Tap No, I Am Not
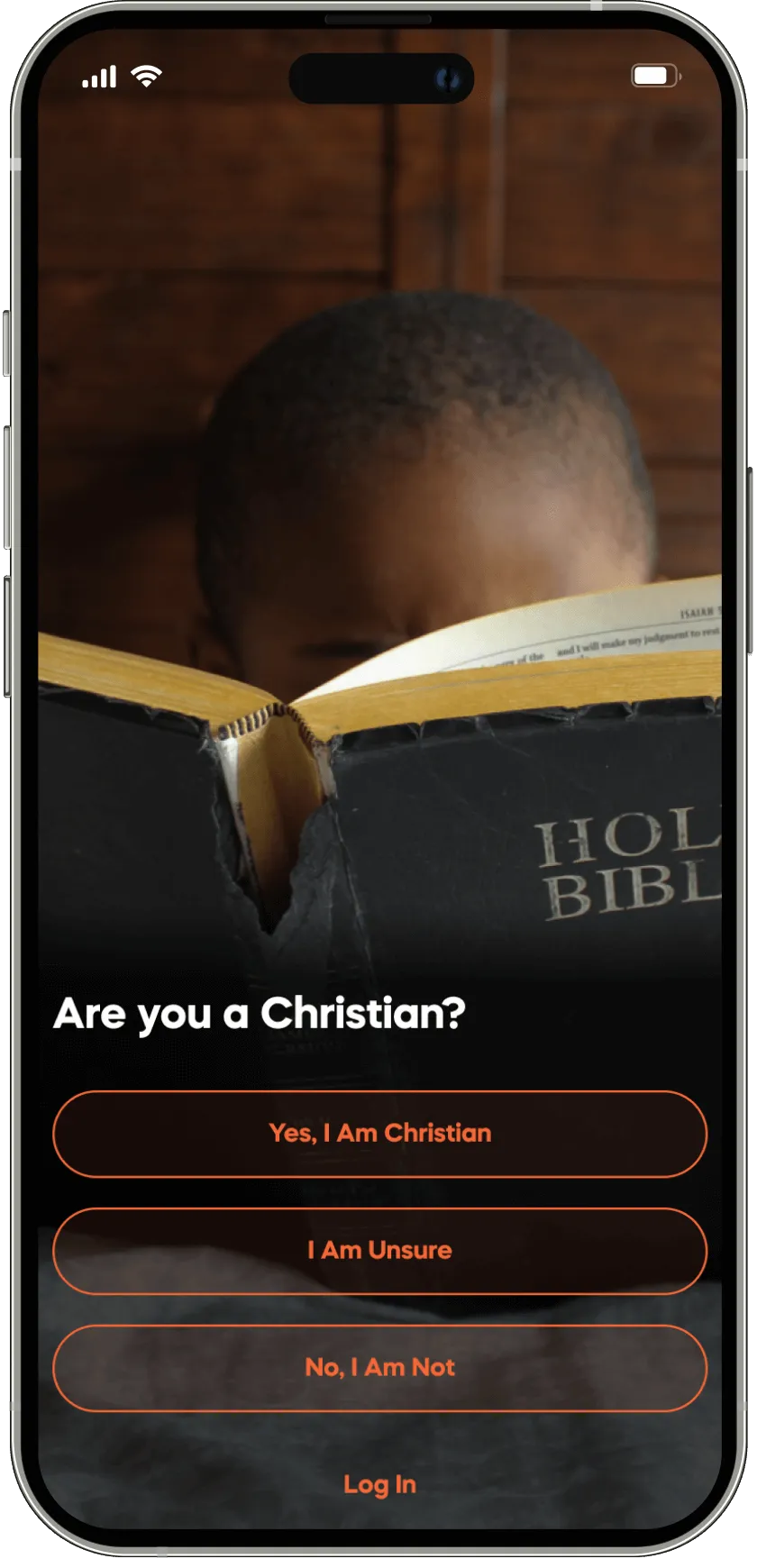Screen dimensions: 757x1568 pos(379,1368)
